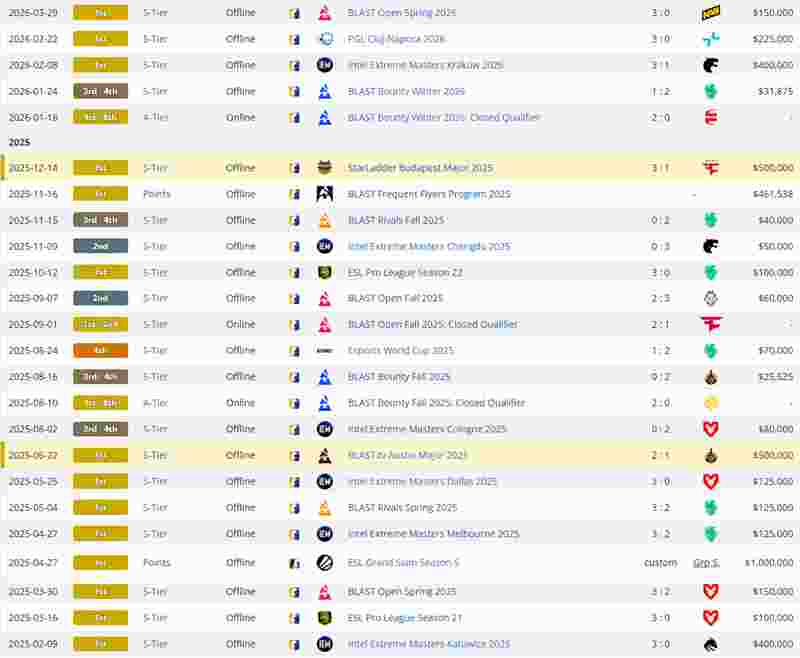
Task: View Intel Extreme Masters Kraków 2026
Action: click(425, 65)
